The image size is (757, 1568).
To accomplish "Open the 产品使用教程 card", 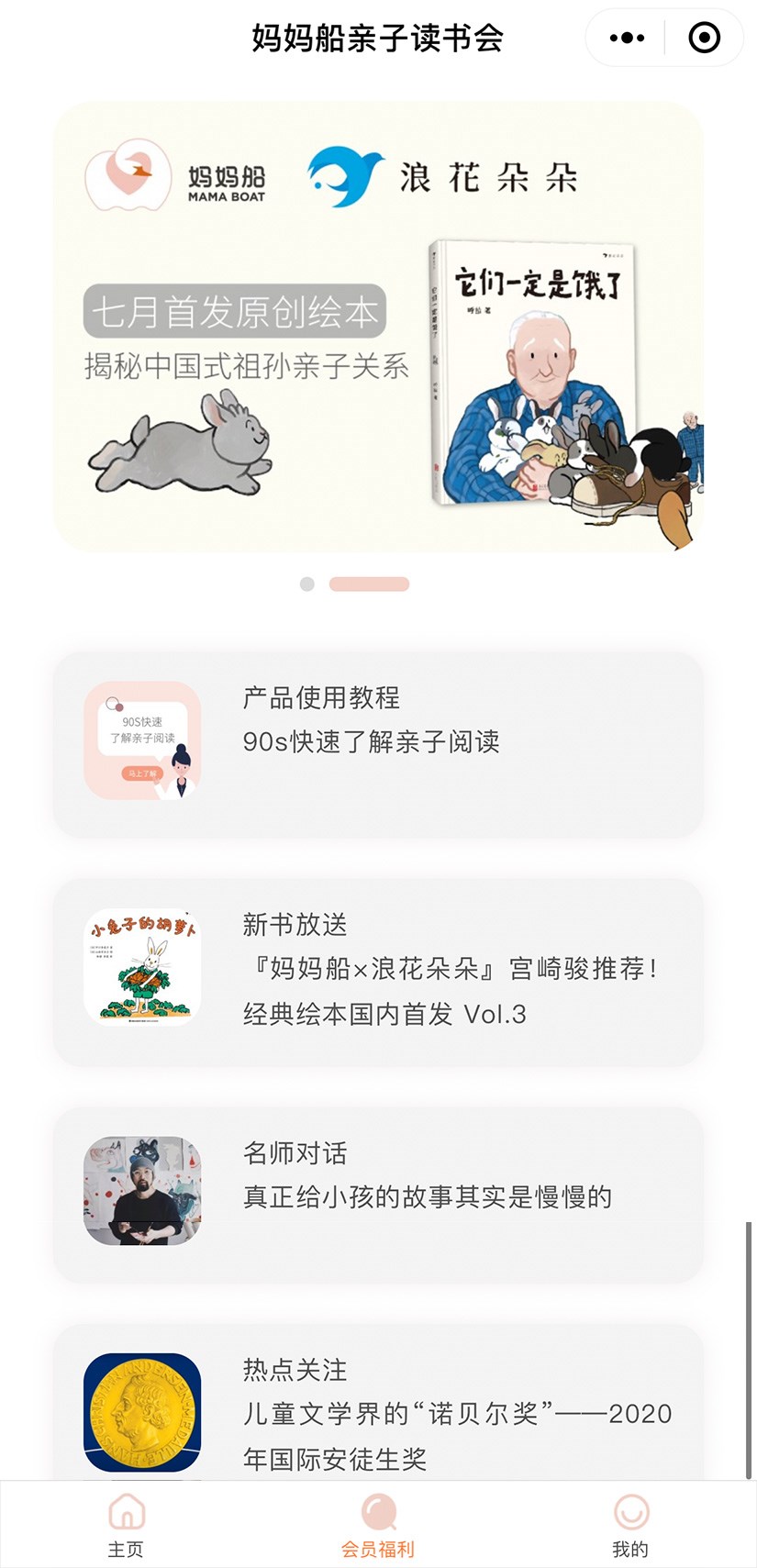I will point(378,743).
